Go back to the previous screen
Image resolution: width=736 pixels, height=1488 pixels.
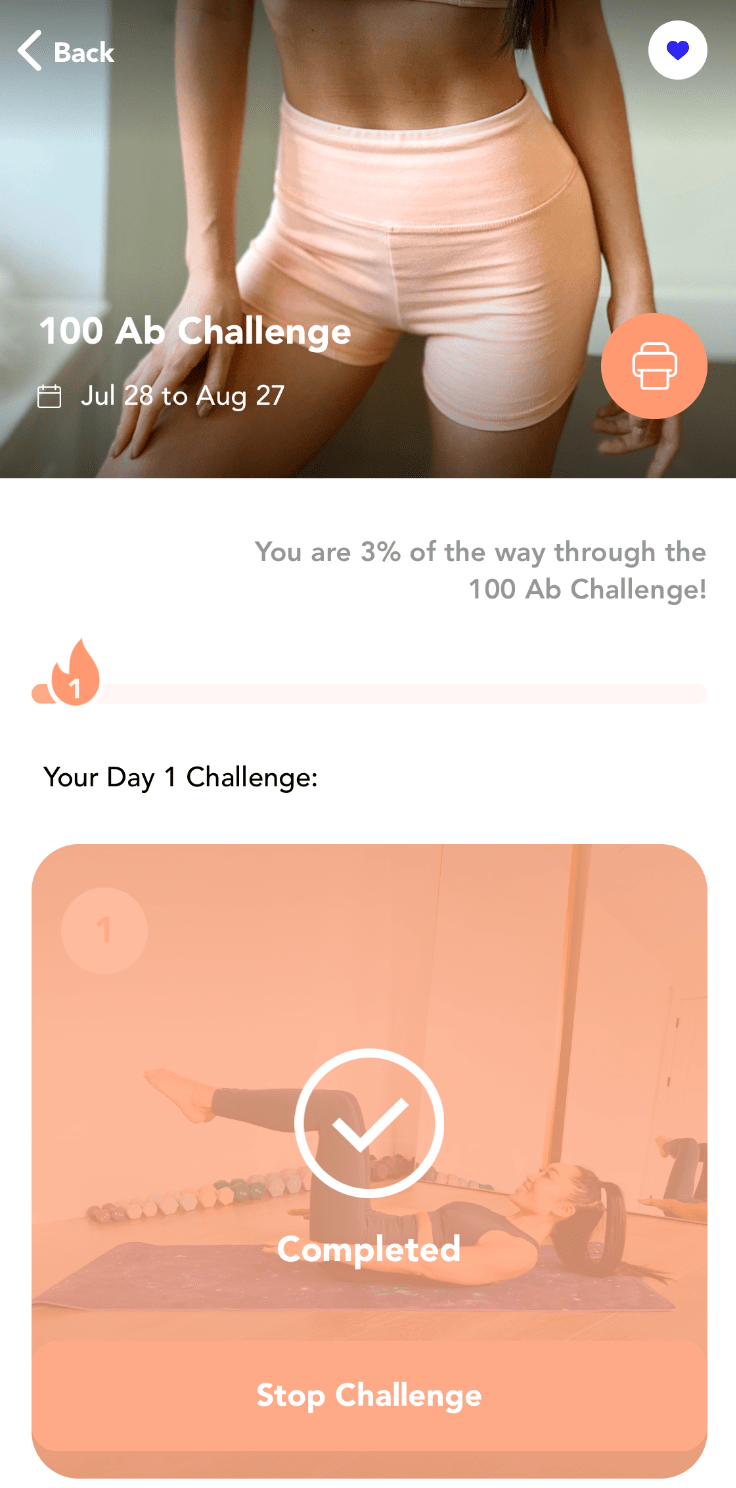(x=66, y=51)
